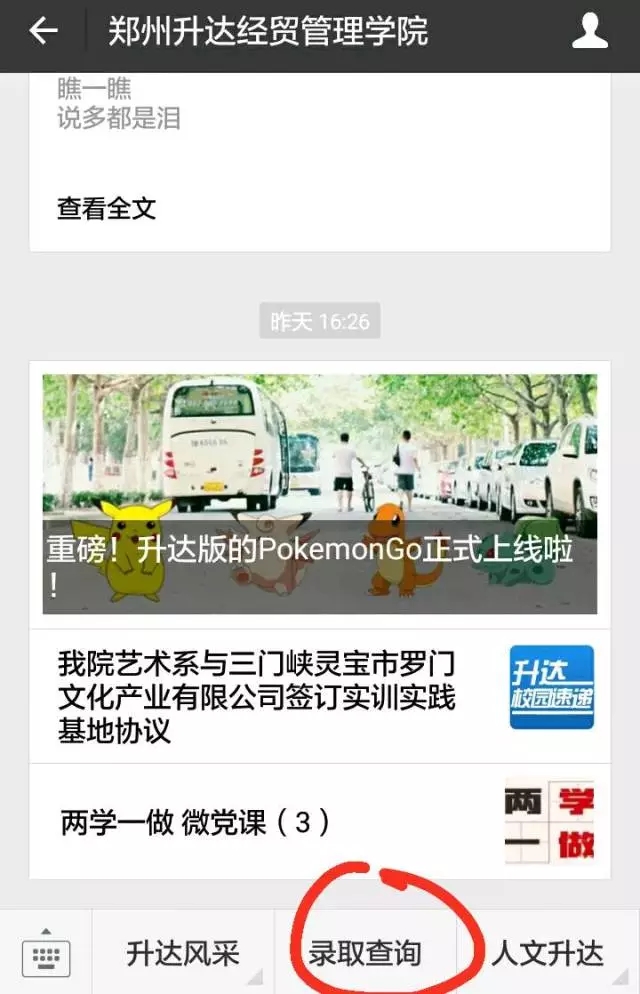Open the 人文升达 menu
This screenshot has width=640, height=994.
click(x=548, y=953)
